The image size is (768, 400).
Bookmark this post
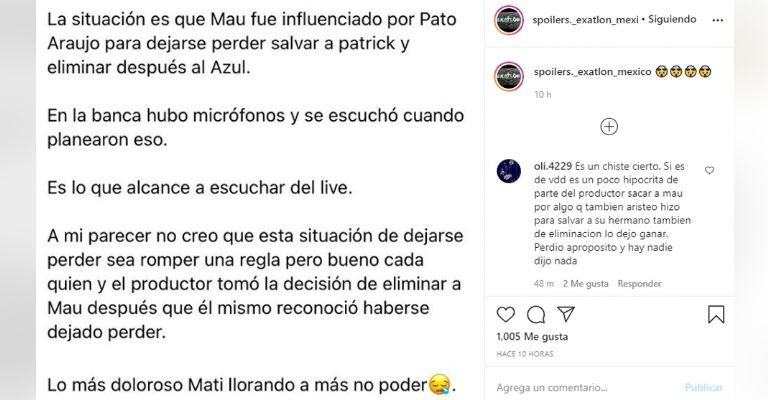click(x=716, y=315)
